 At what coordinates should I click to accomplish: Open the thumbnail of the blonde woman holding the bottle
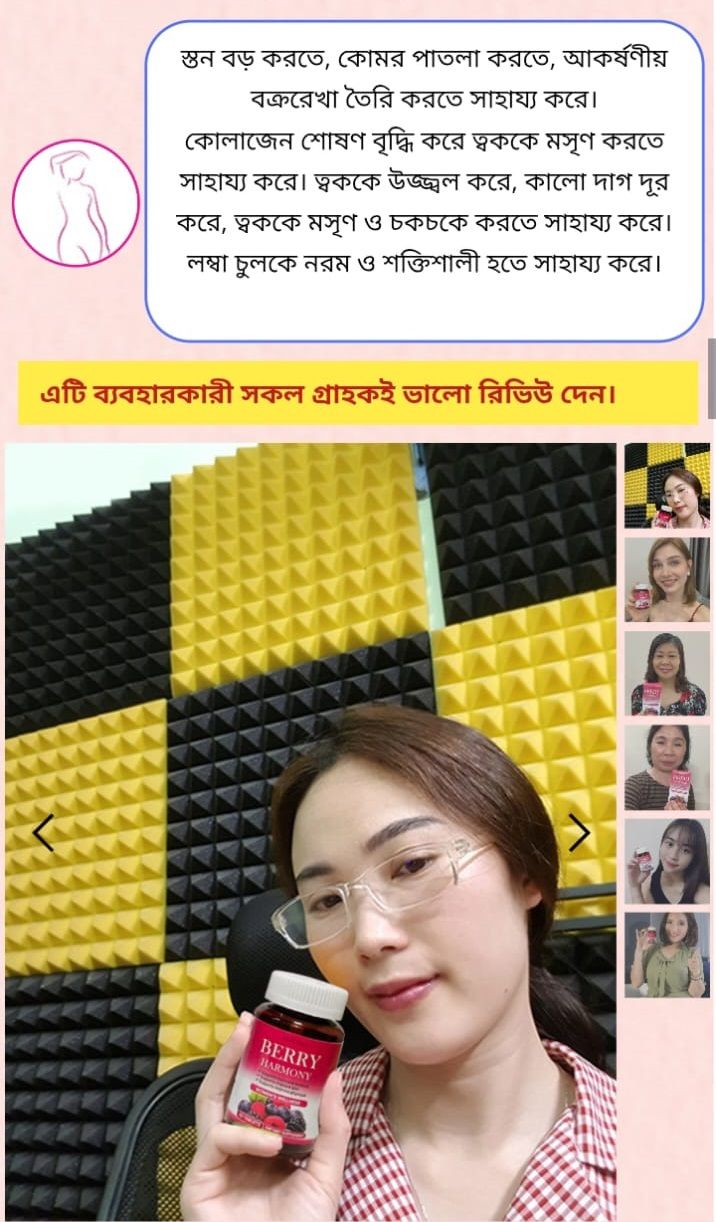click(x=667, y=580)
